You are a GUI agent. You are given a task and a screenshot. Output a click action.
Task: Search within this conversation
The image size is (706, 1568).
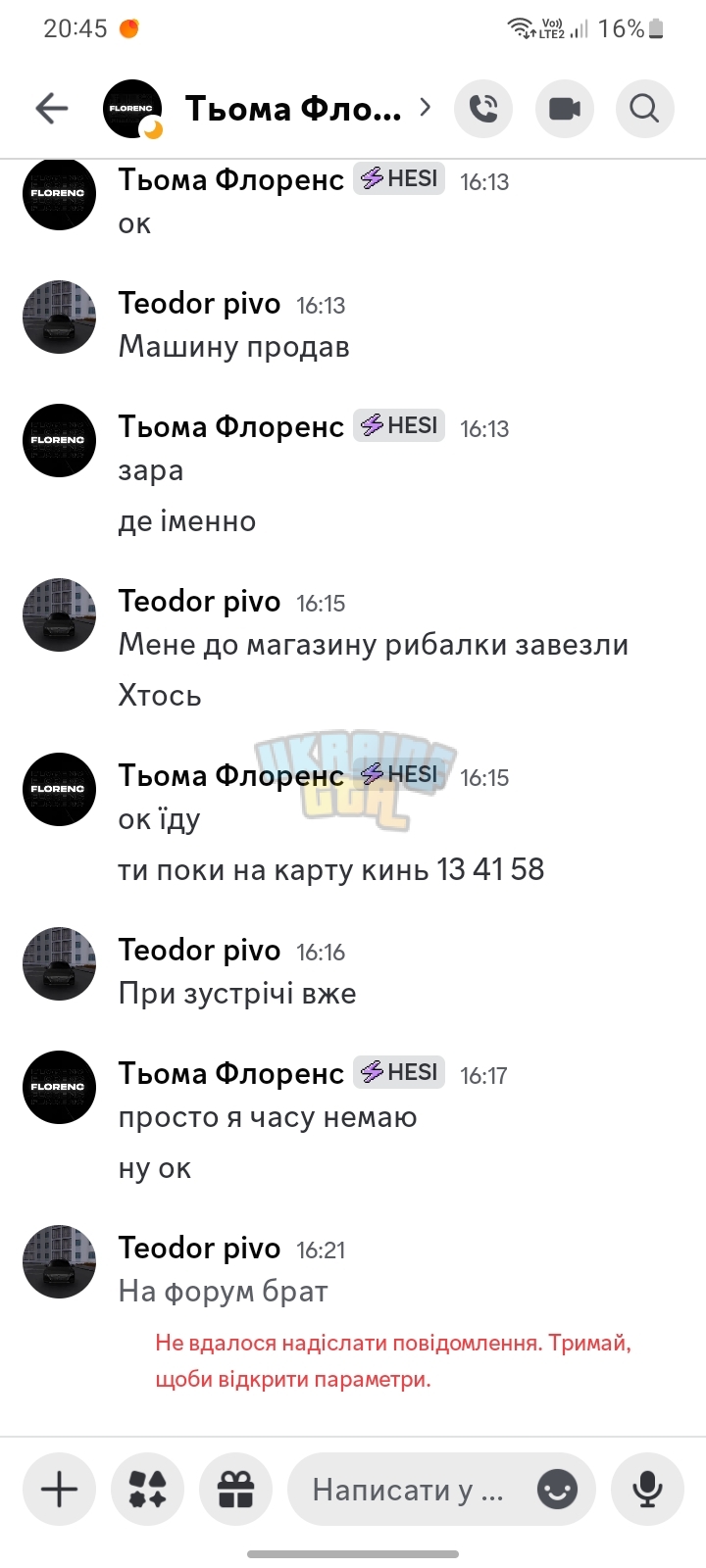(x=645, y=108)
